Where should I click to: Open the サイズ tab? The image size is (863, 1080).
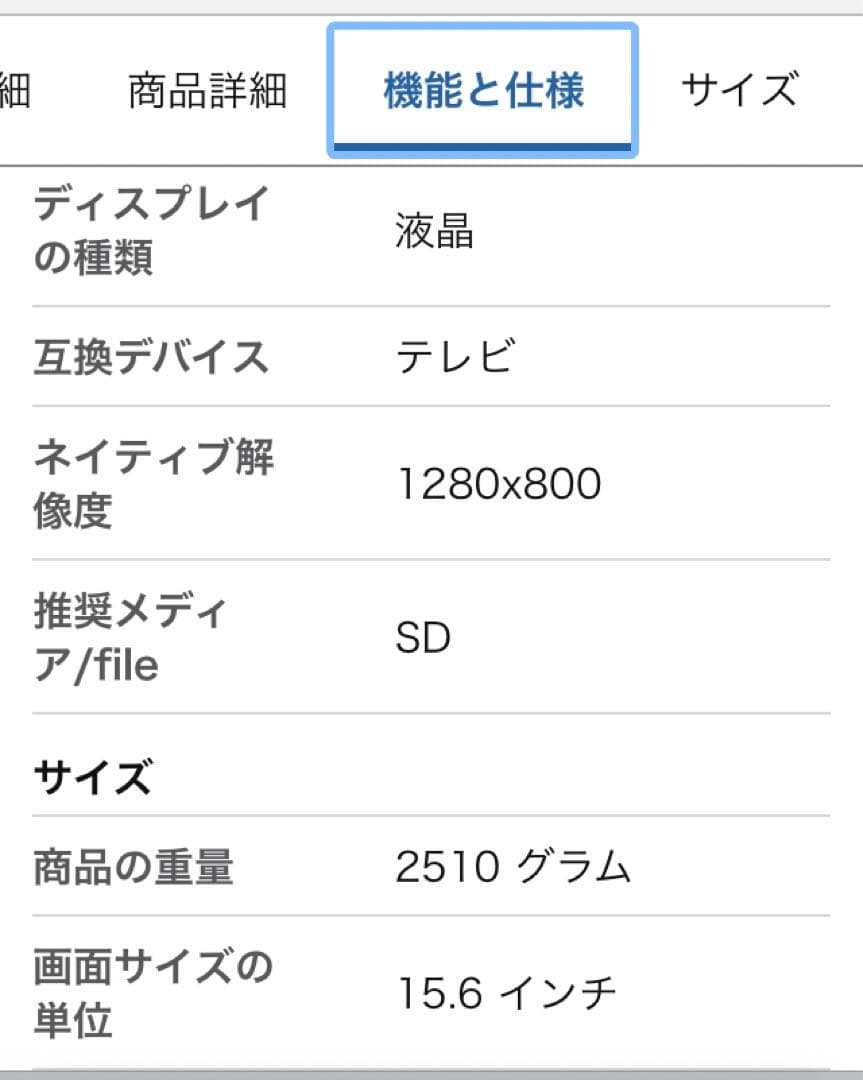739,88
